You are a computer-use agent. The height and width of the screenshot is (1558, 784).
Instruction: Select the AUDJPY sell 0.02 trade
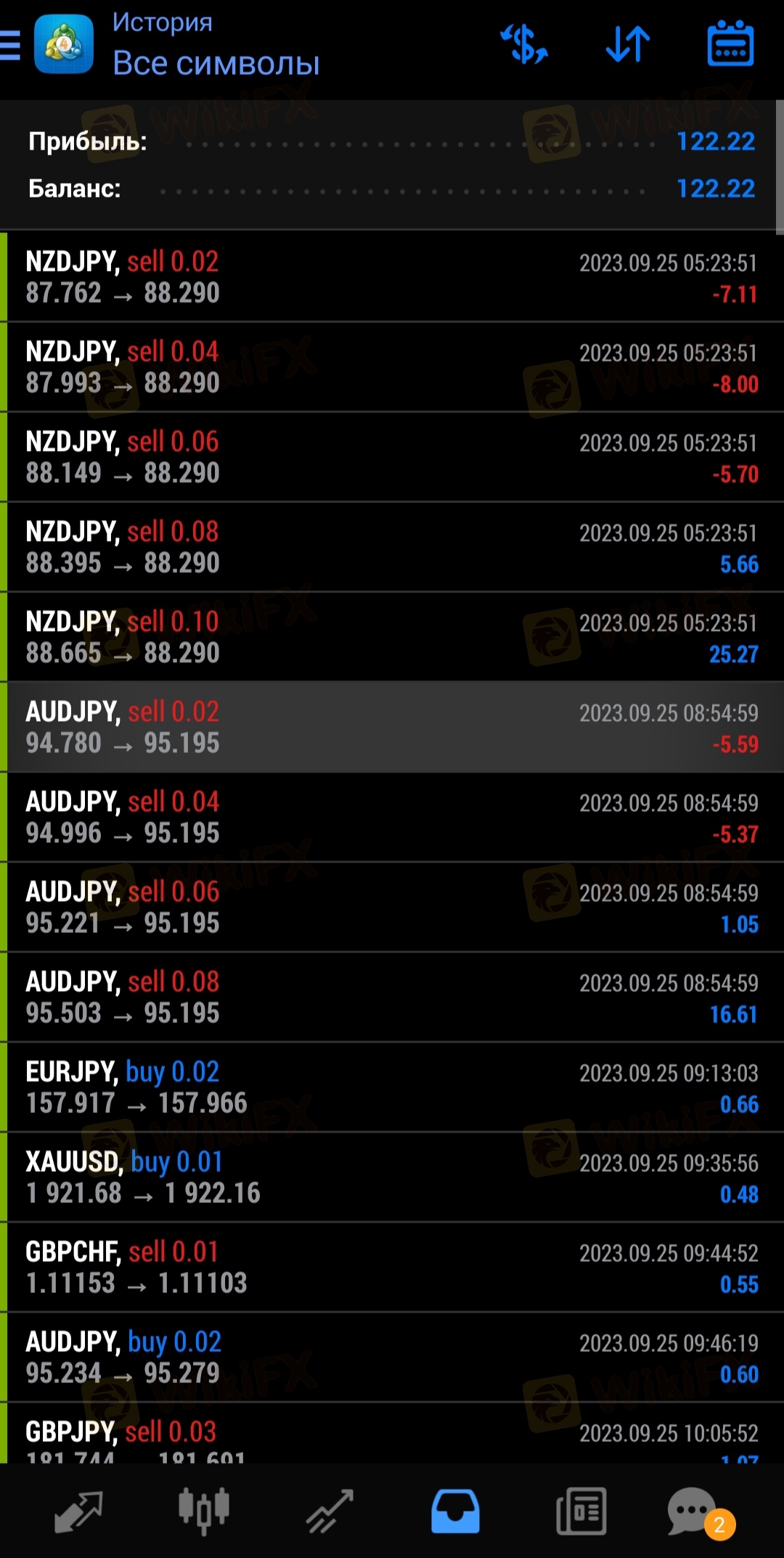[x=392, y=727]
